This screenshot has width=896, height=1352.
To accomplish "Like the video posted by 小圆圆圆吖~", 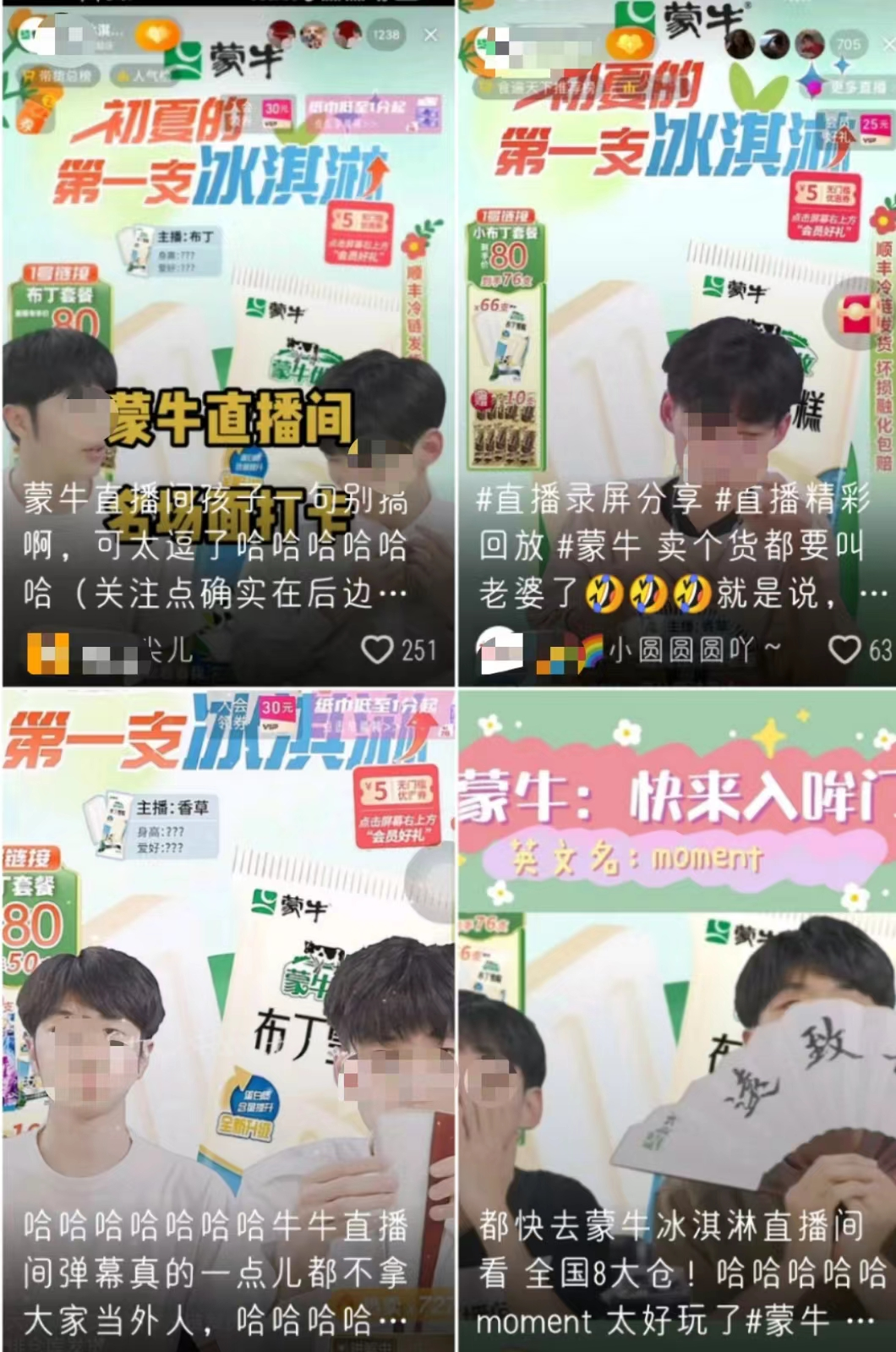I will [x=844, y=650].
